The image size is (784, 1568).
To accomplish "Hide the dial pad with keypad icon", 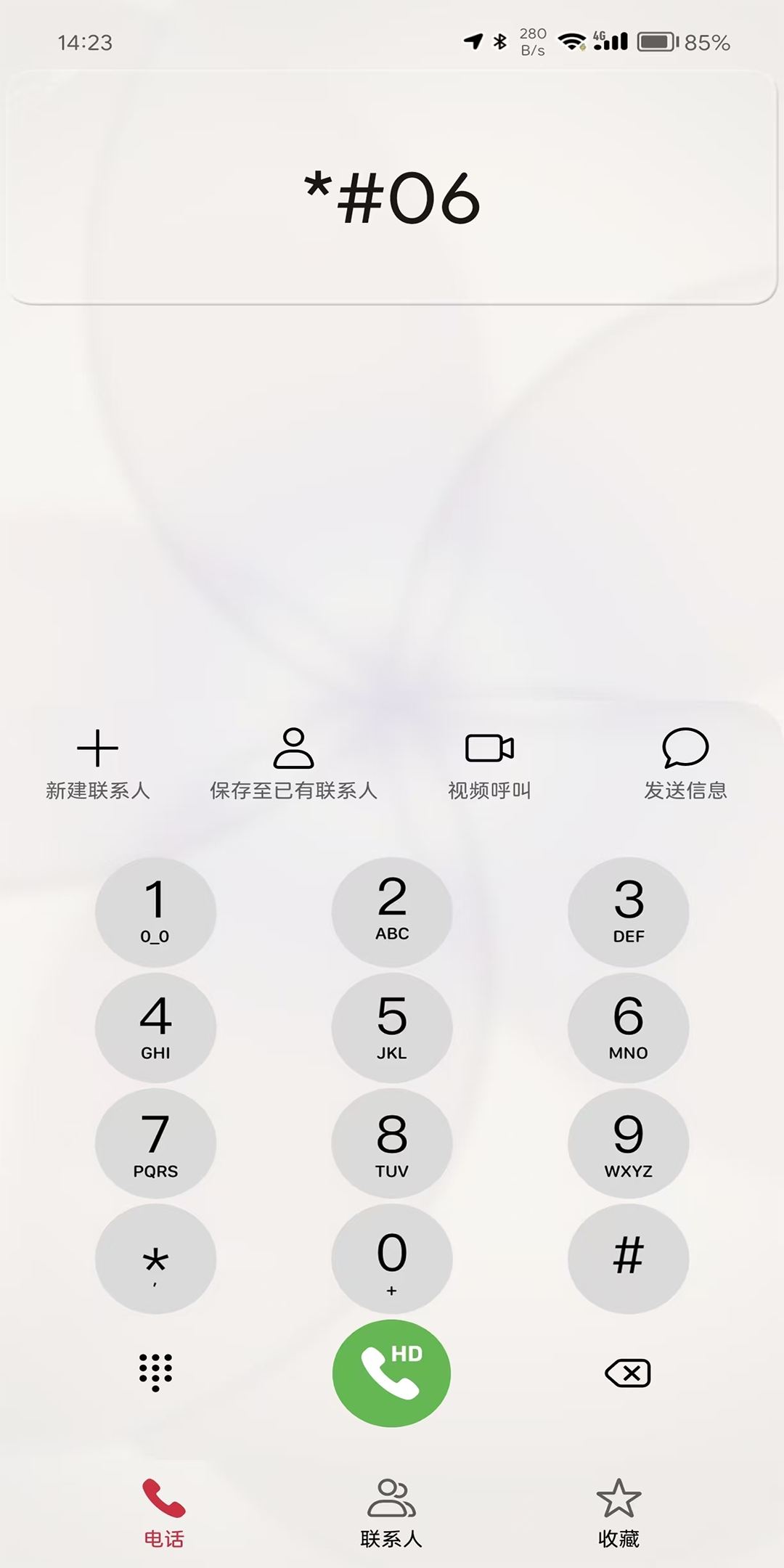I will pos(155,1372).
